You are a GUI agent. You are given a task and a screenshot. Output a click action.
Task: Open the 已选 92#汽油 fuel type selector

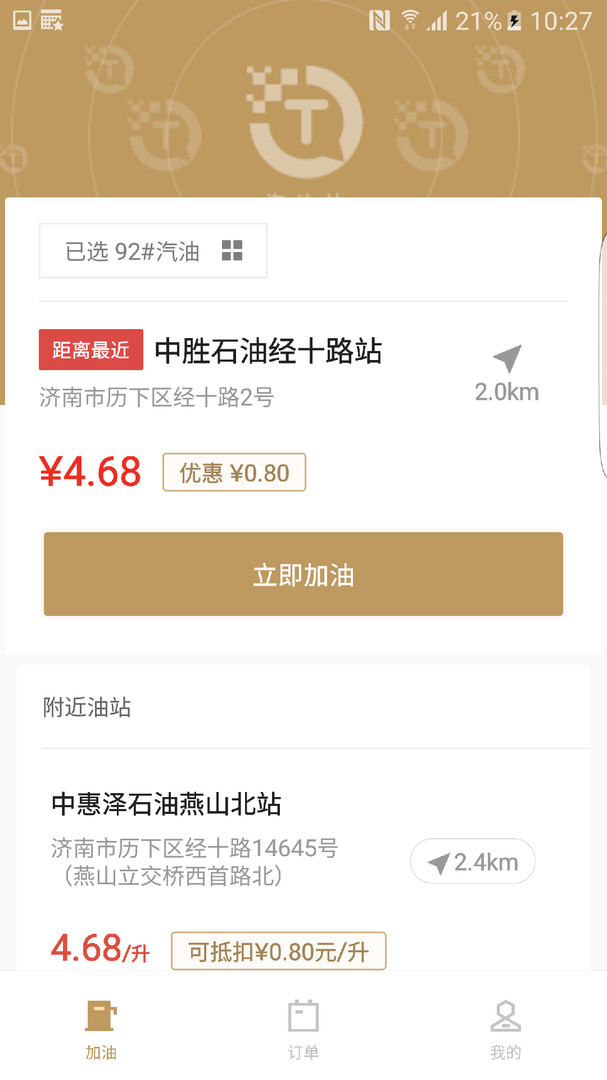[x=153, y=251]
